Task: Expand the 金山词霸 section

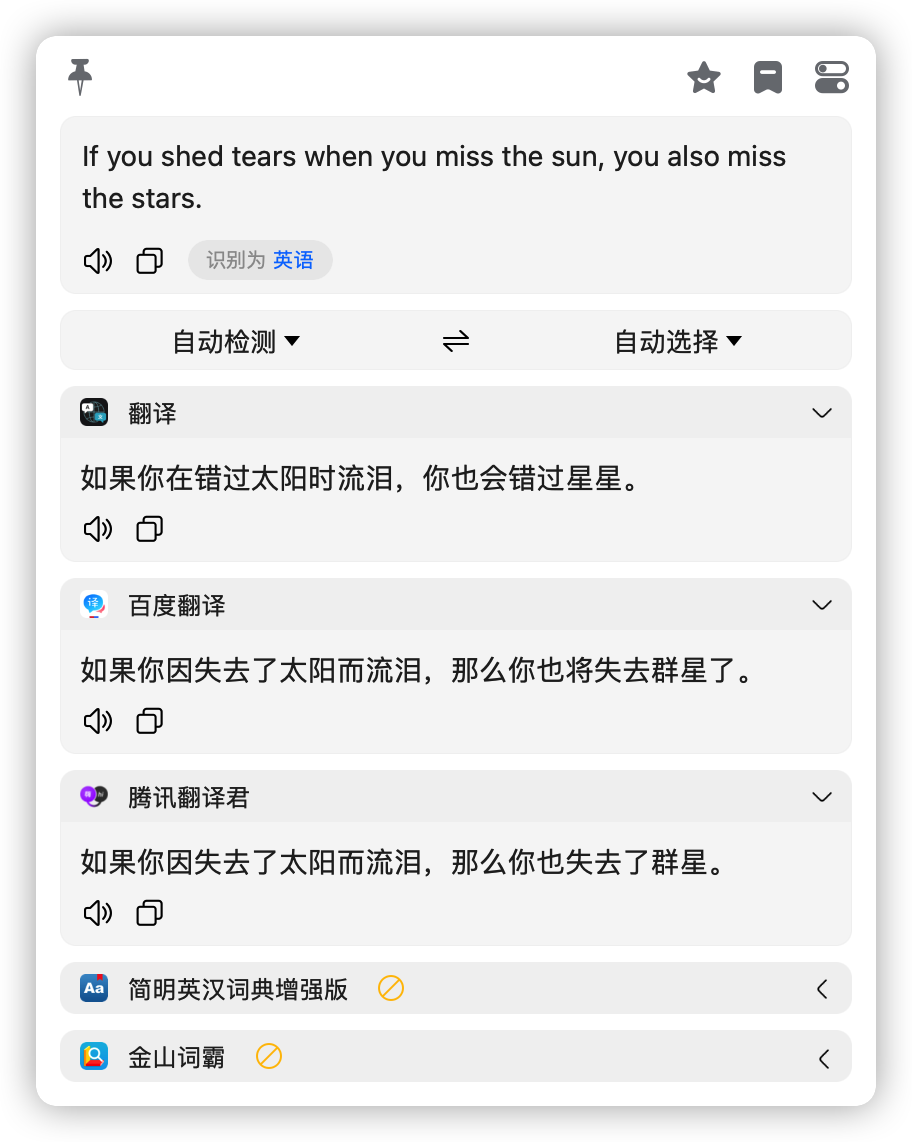Action: (822, 1057)
